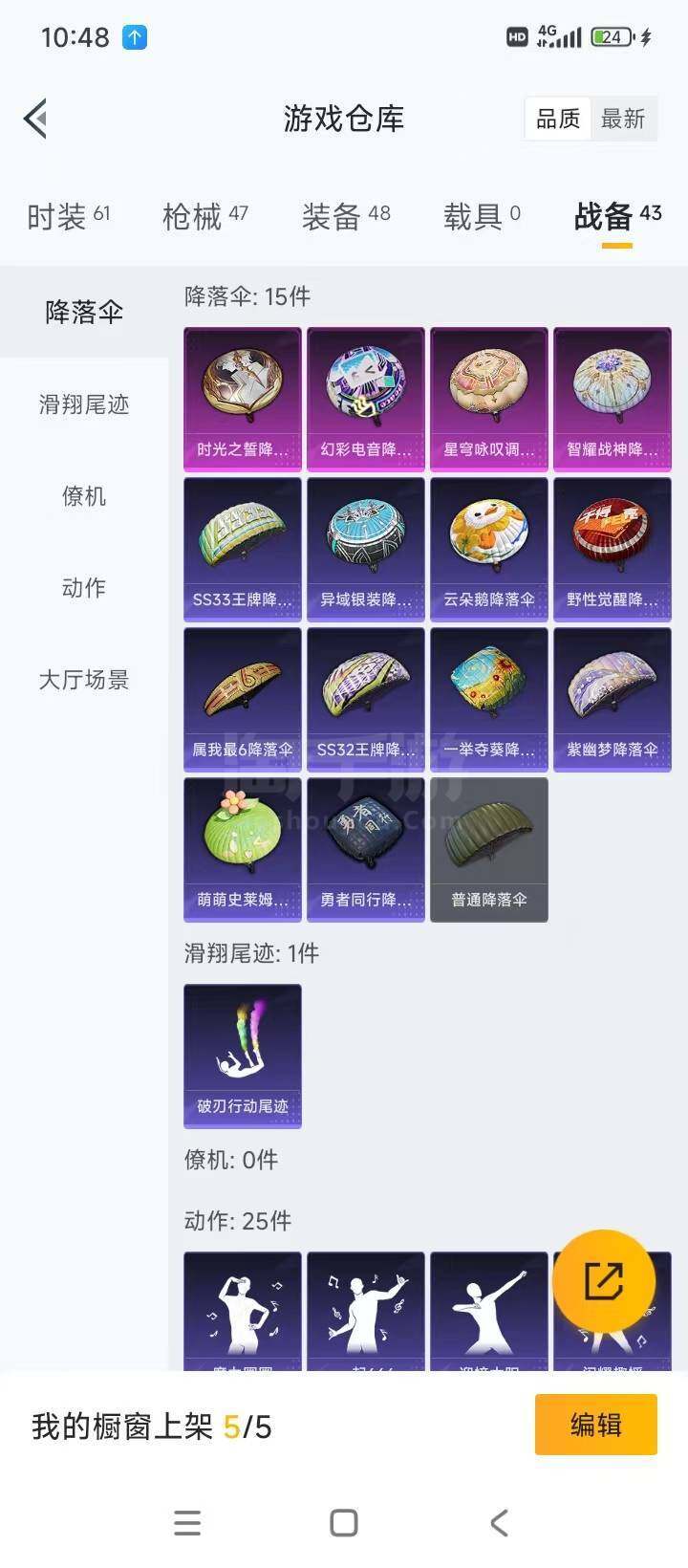Switch to the 枪械 tab

coord(204,217)
